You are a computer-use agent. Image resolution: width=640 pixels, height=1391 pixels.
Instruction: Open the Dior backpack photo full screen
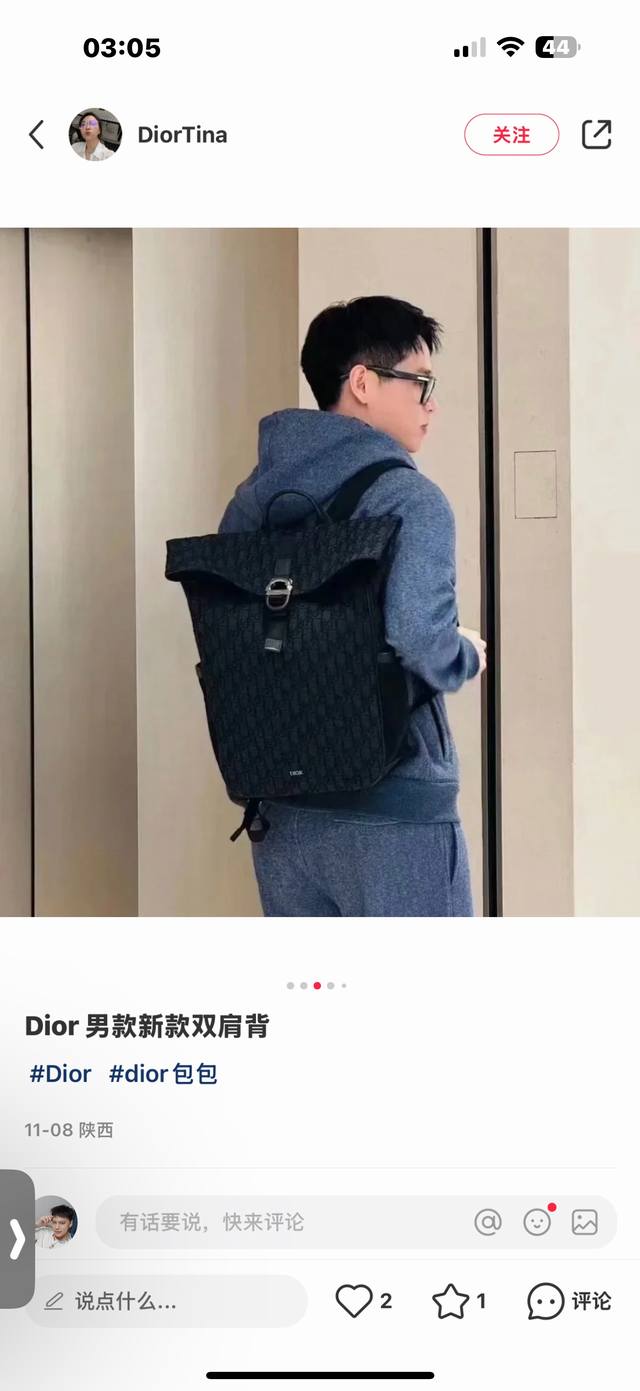coord(320,572)
